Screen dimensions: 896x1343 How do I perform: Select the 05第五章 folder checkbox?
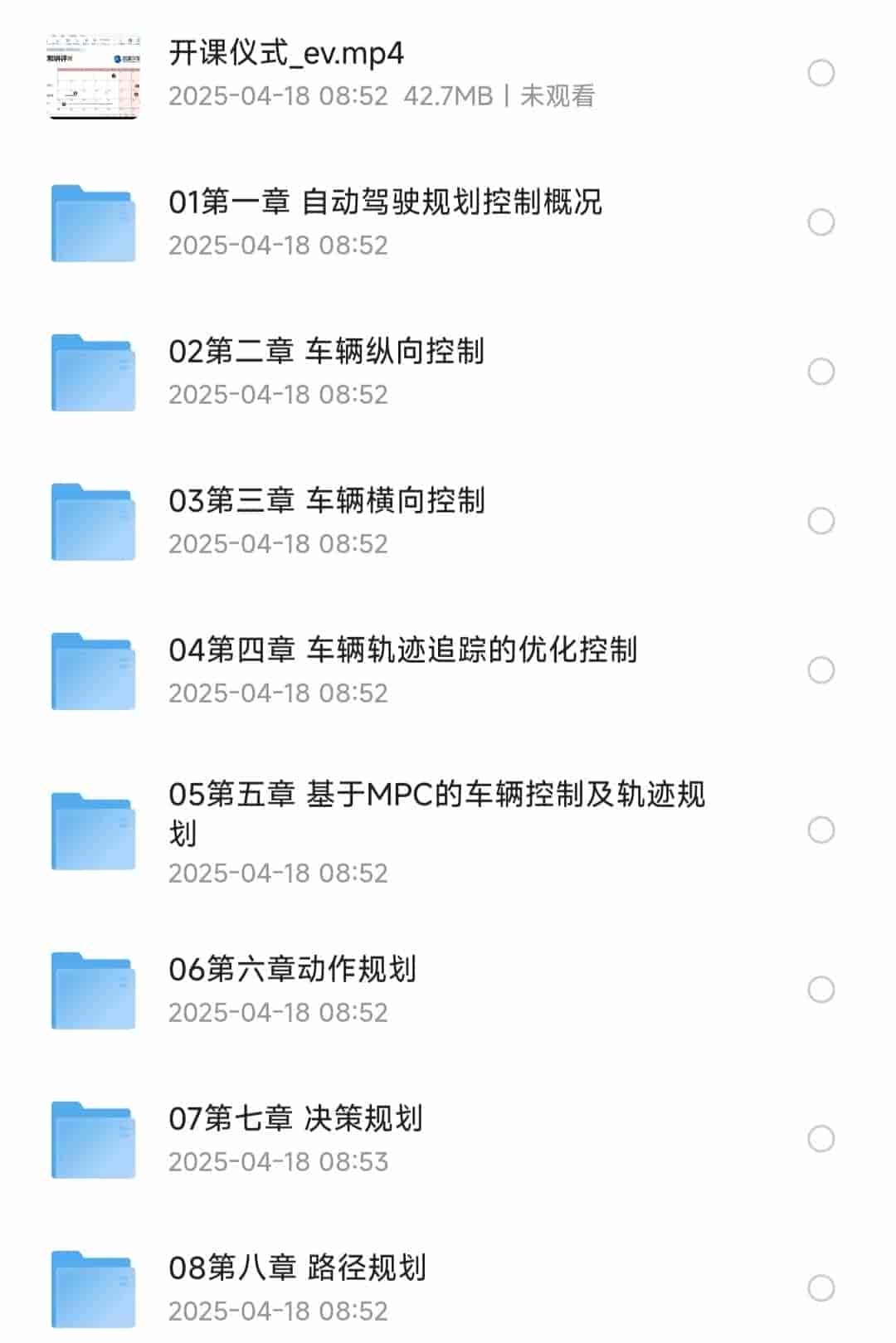pos(821,830)
